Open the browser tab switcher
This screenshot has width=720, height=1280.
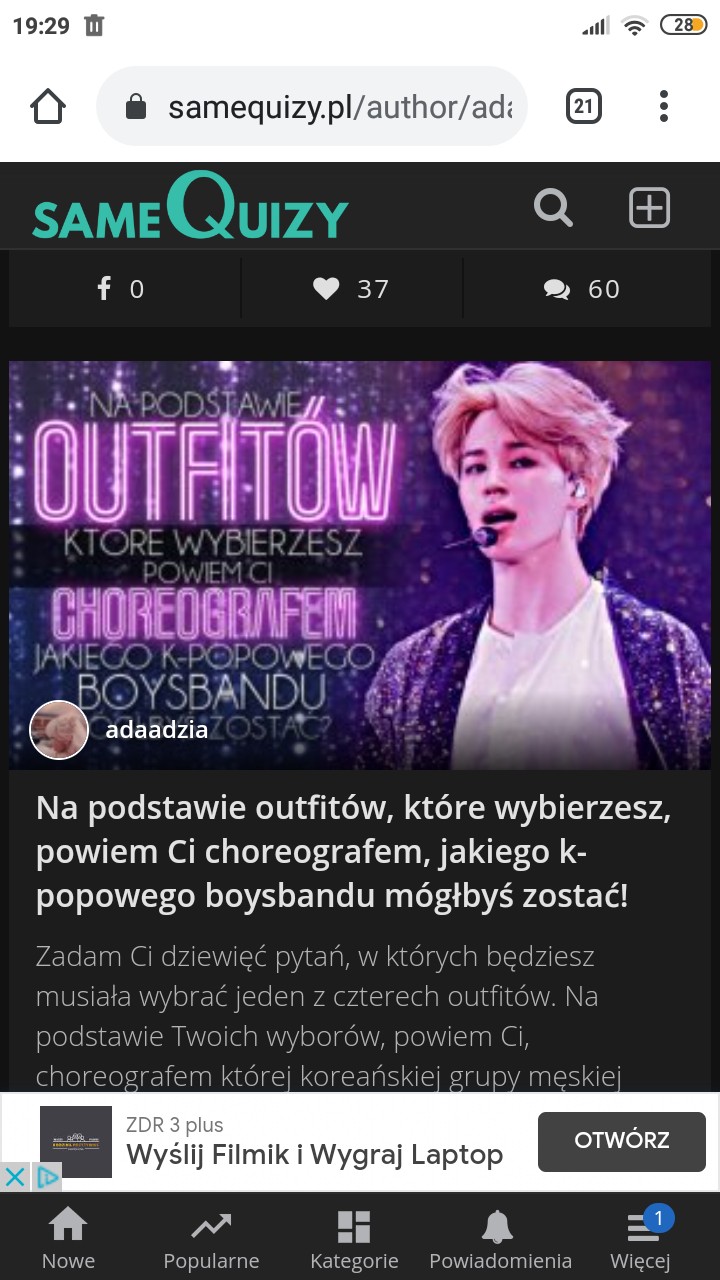pos(584,106)
